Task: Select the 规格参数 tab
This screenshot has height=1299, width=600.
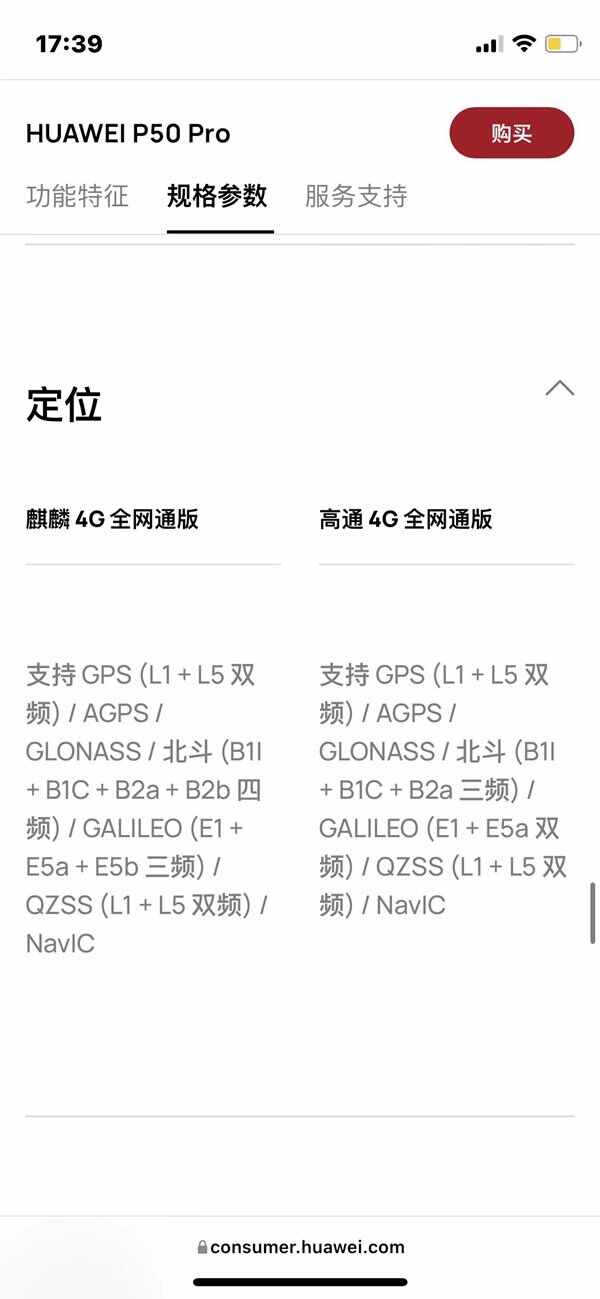Action: pos(217,196)
